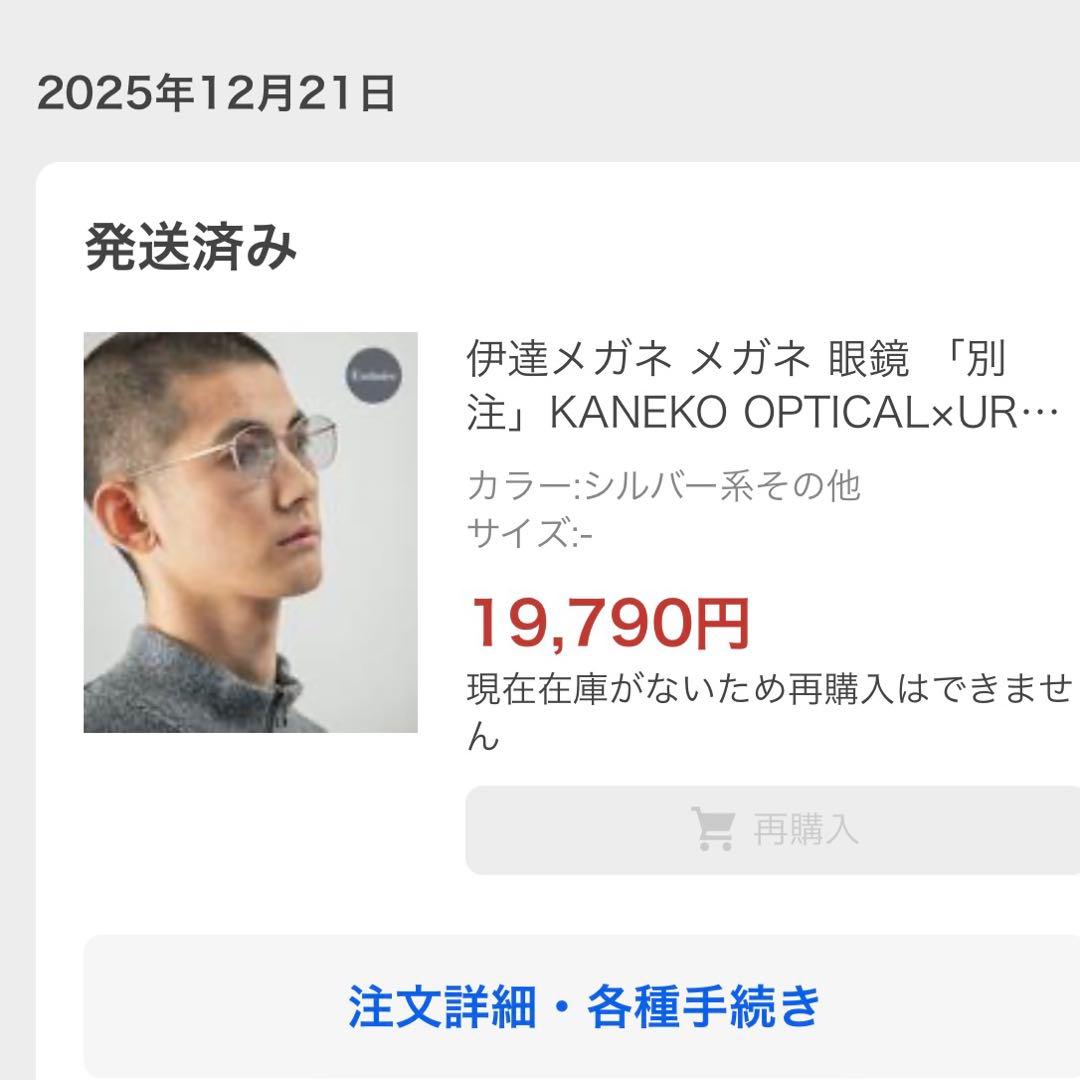Open 注文詳細・各種手続き order details

[585, 1006]
